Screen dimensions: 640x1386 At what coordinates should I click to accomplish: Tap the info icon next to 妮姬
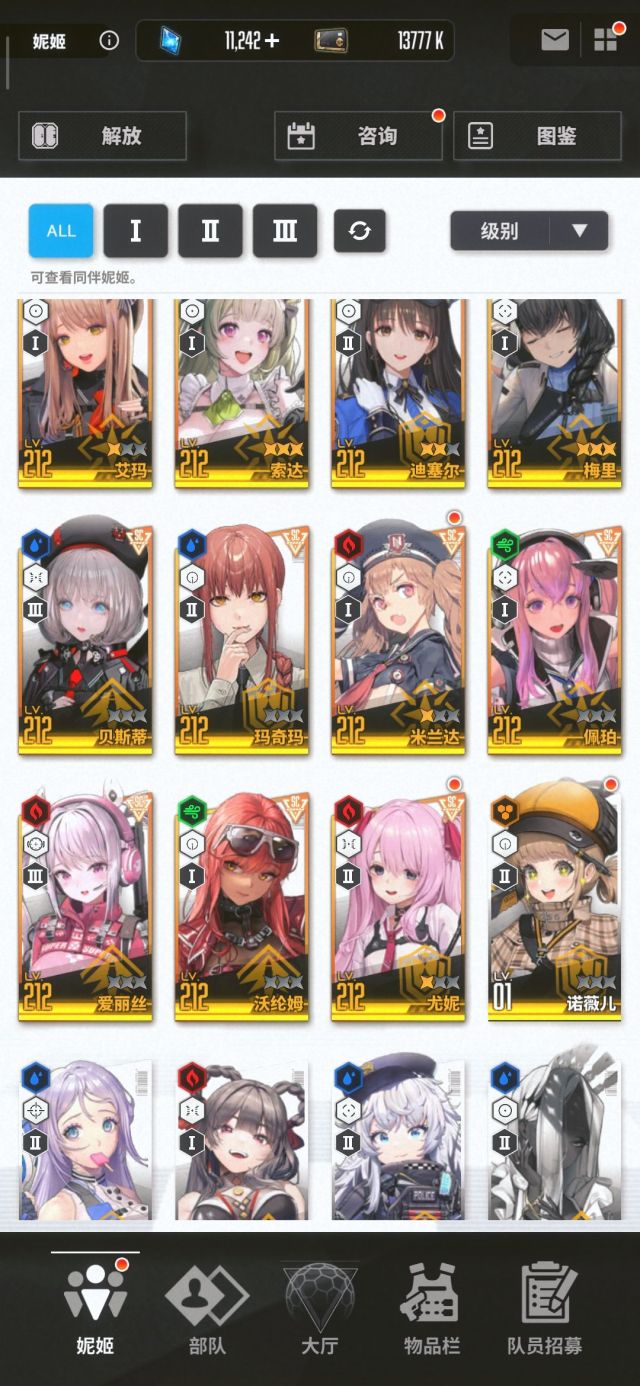pos(109,41)
